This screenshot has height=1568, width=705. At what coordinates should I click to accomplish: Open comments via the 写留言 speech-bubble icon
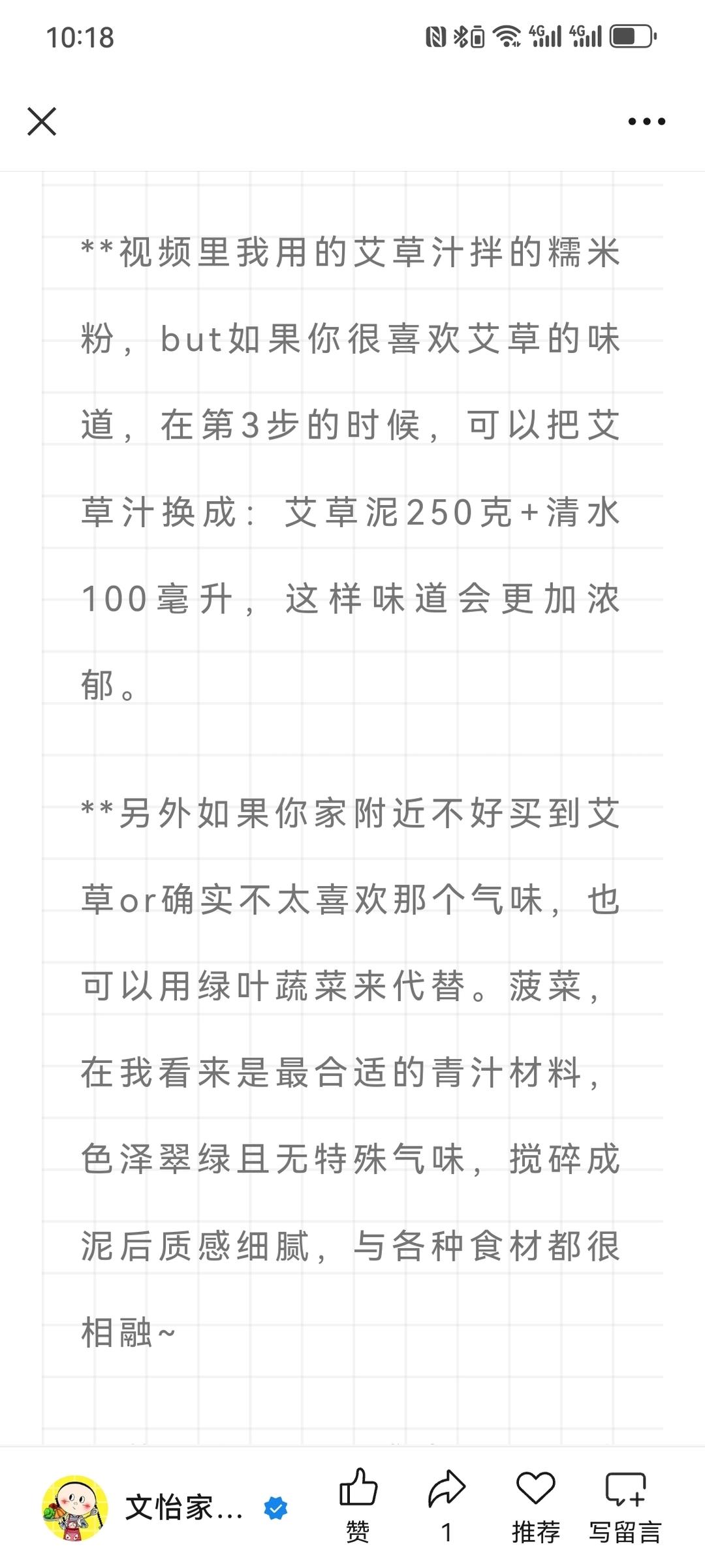click(x=625, y=1488)
